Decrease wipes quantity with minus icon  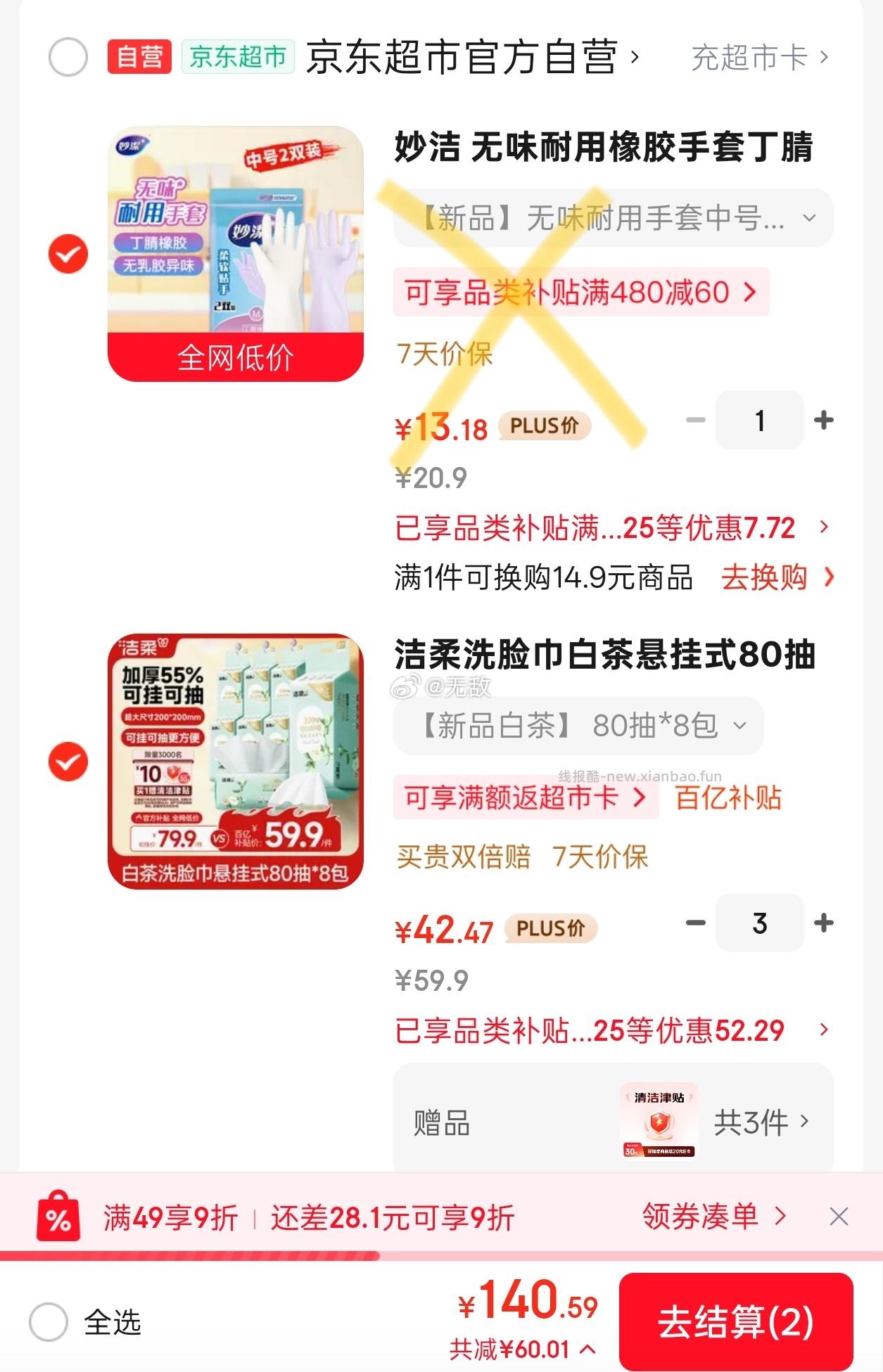pos(695,923)
